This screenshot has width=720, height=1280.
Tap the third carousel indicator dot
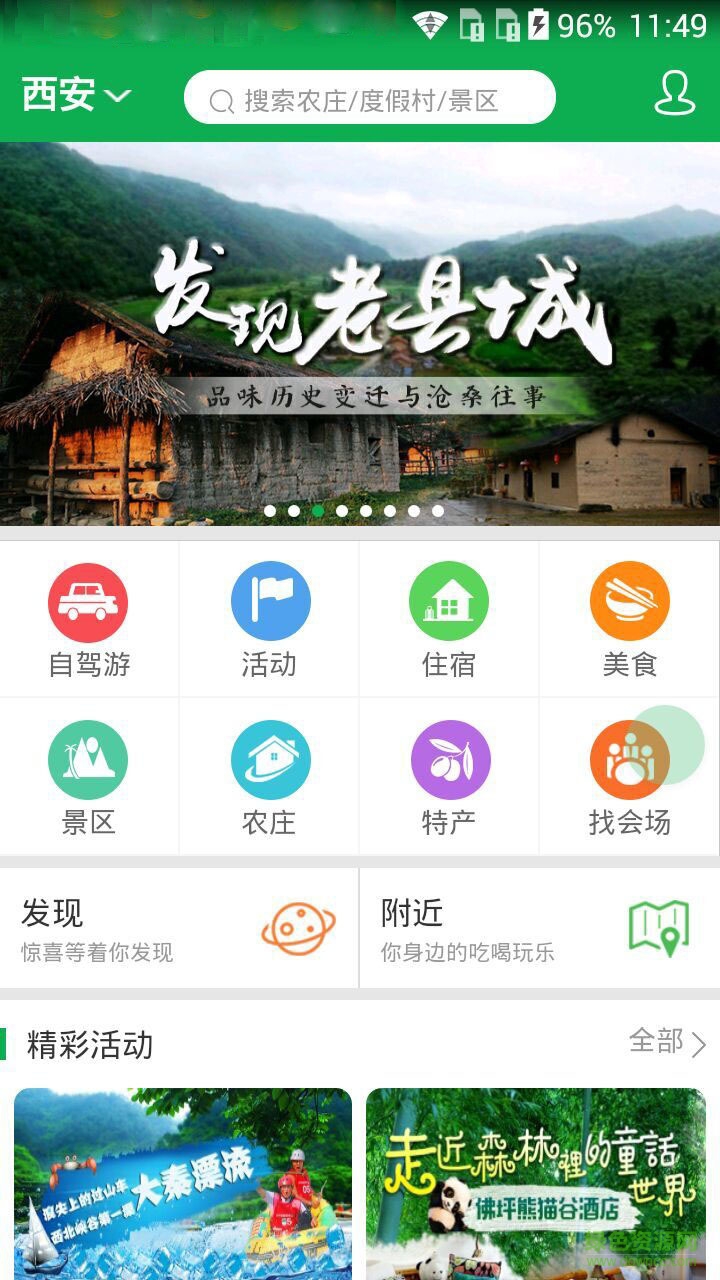coord(316,509)
